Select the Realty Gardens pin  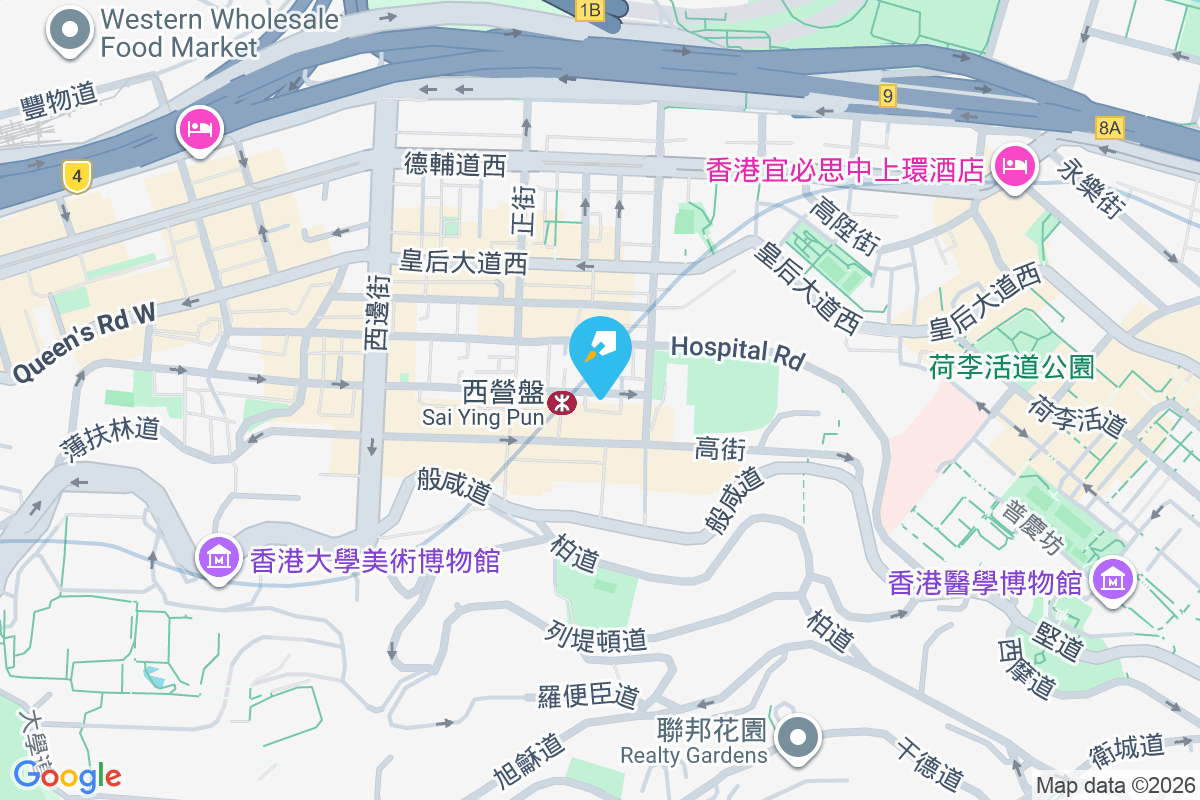point(797,738)
